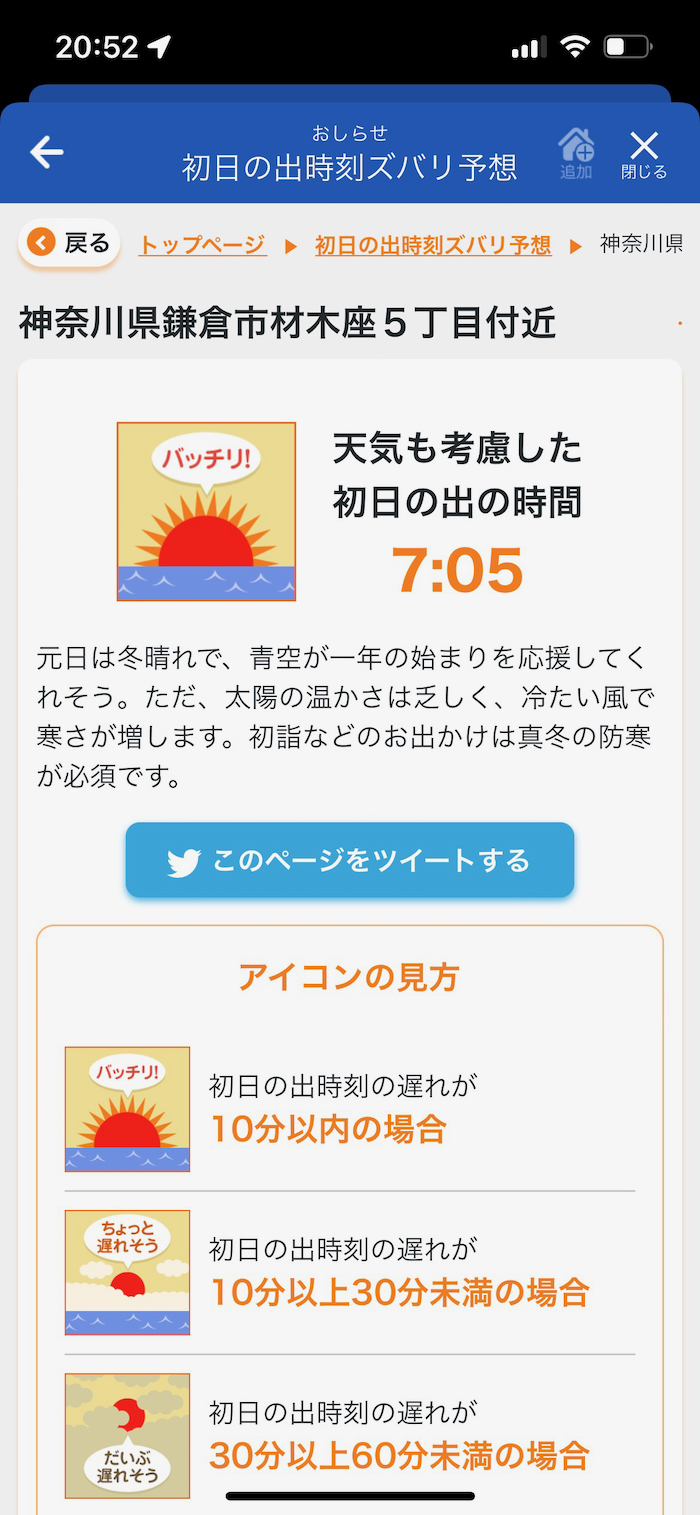Tap the 戻る back button
700x1515 pixels.
click(70, 243)
